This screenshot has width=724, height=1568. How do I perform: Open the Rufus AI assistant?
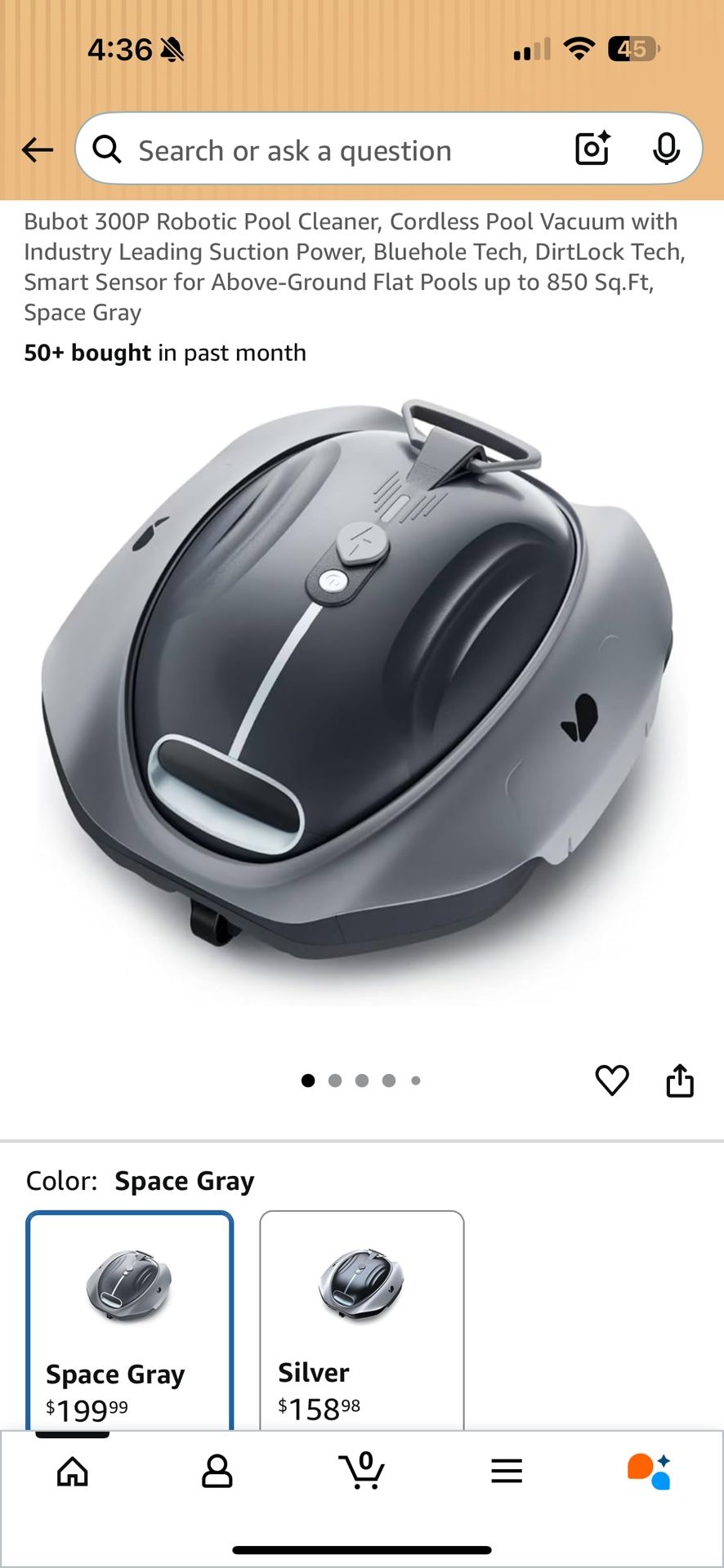(x=651, y=1470)
